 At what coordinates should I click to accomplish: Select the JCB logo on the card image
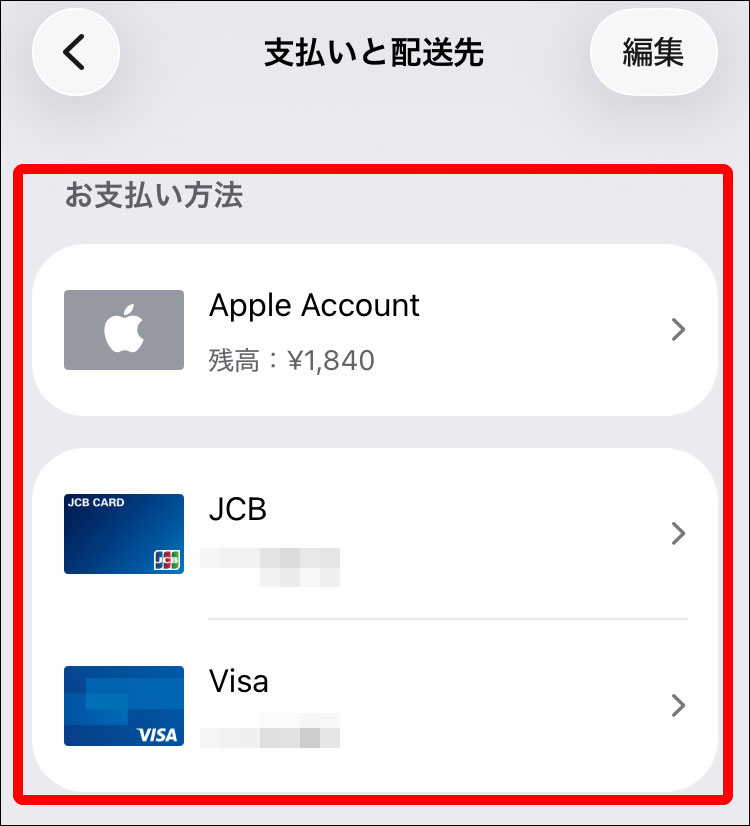click(167, 561)
